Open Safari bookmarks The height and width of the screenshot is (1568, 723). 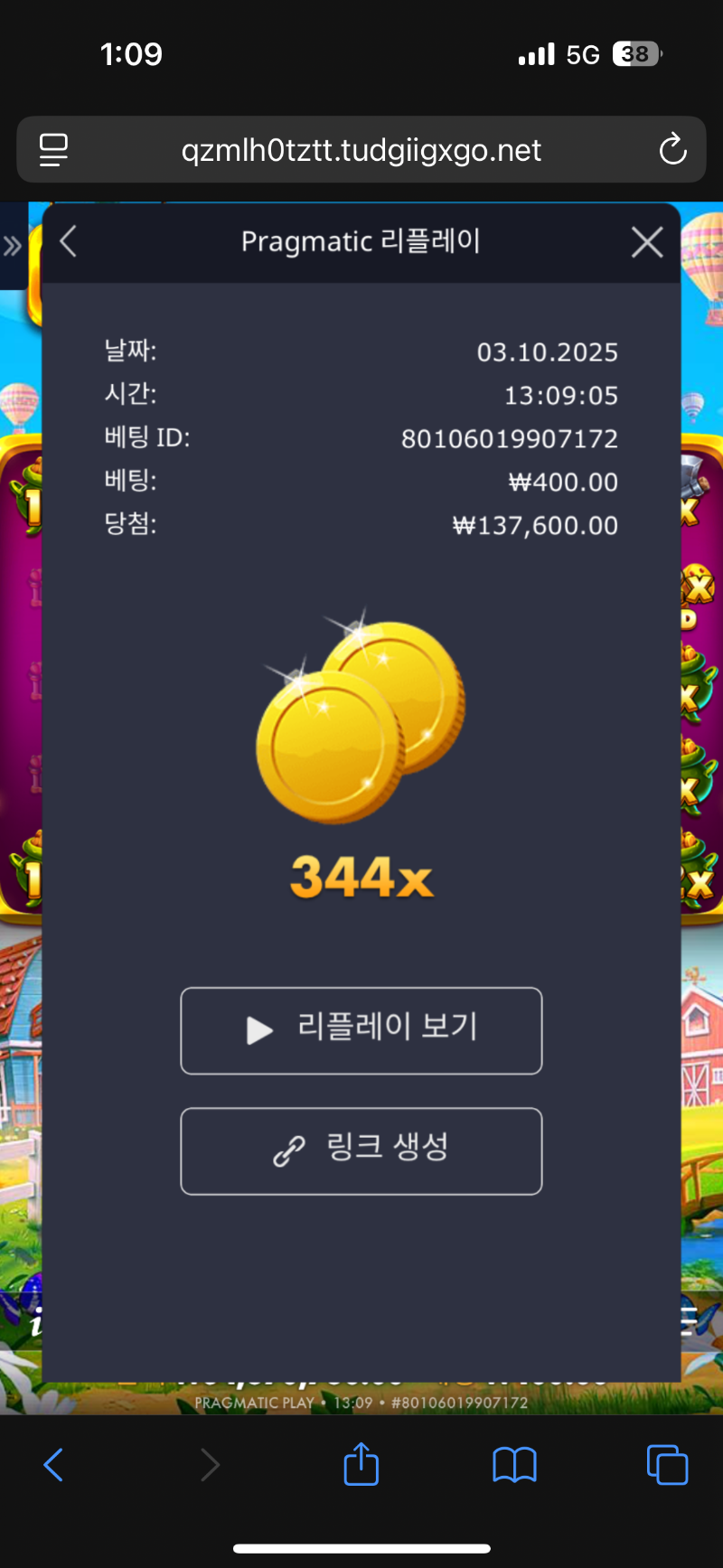tap(514, 1464)
